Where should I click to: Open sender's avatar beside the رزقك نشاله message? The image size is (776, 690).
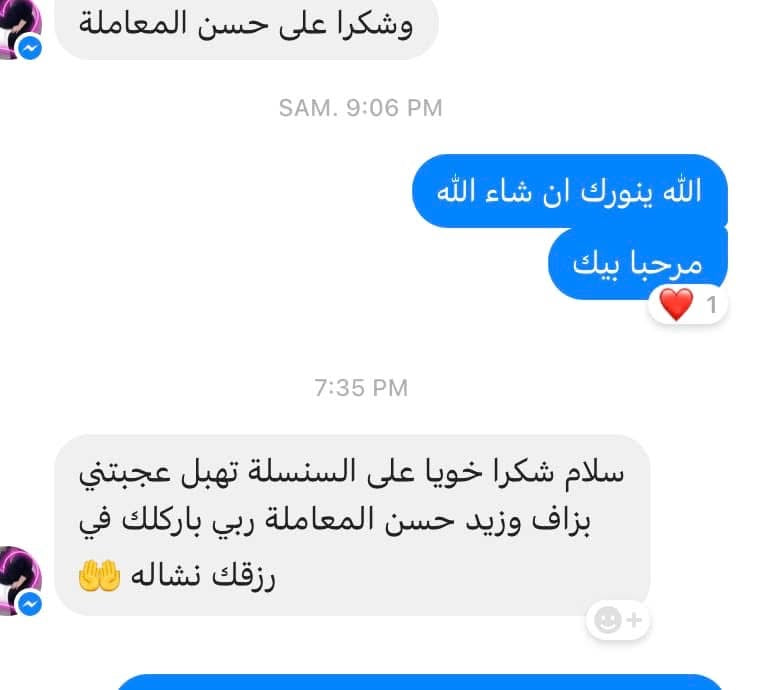[18, 578]
